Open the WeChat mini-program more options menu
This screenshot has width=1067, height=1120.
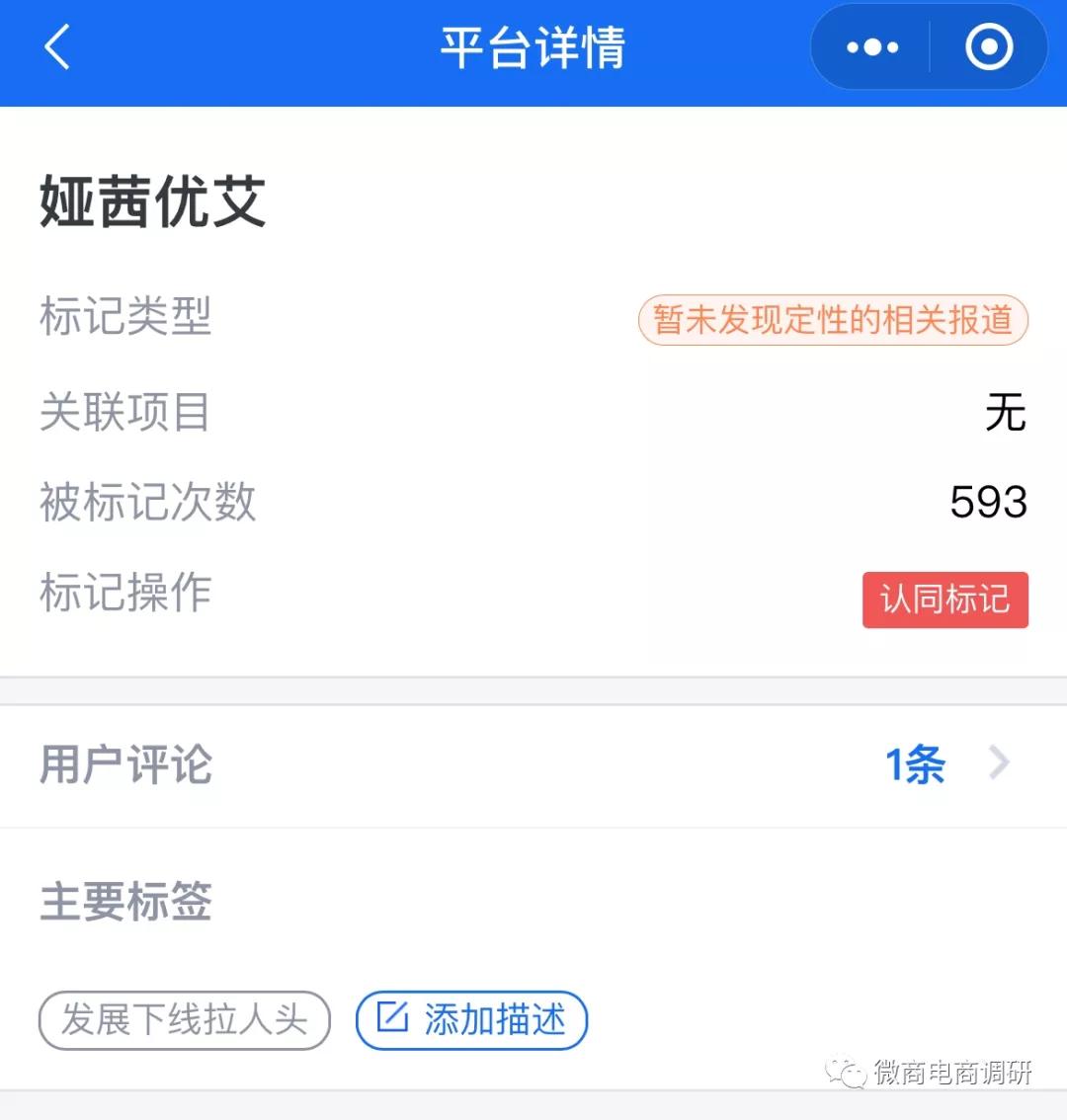point(872,46)
